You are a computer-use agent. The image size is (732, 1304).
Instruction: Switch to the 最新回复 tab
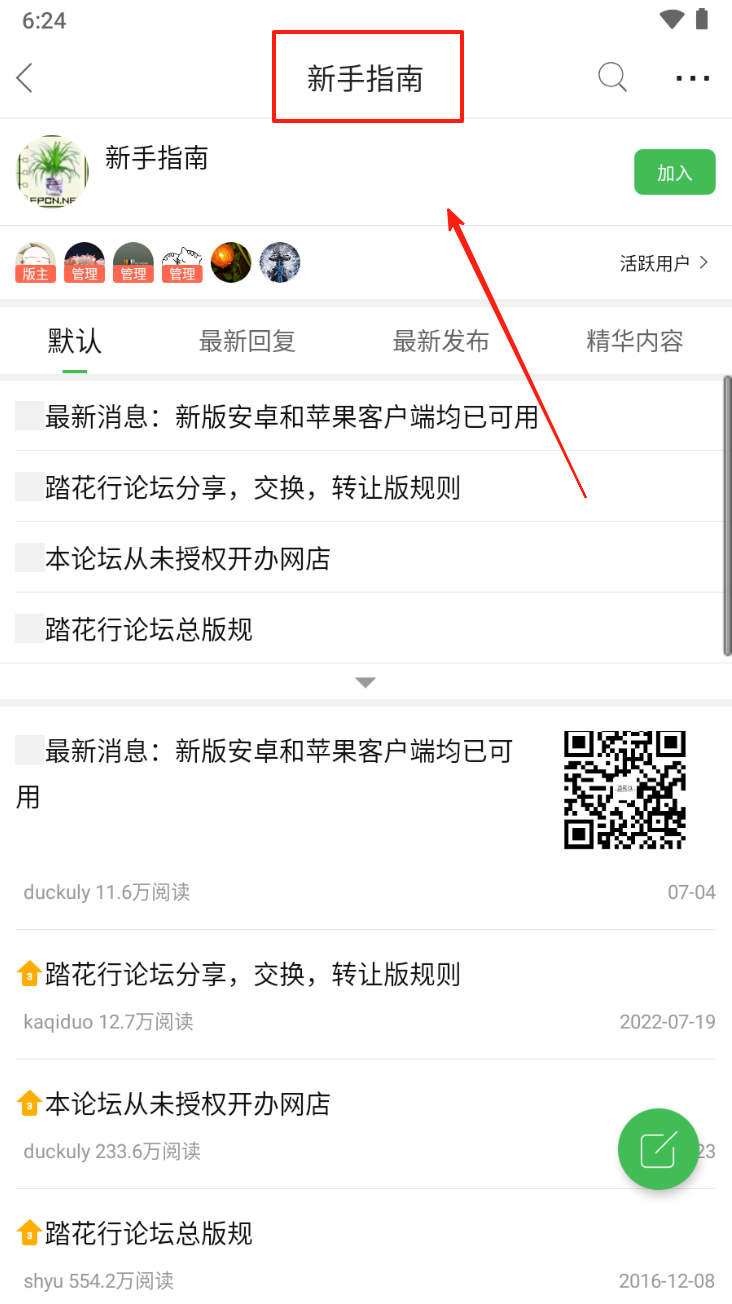coord(247,341)
